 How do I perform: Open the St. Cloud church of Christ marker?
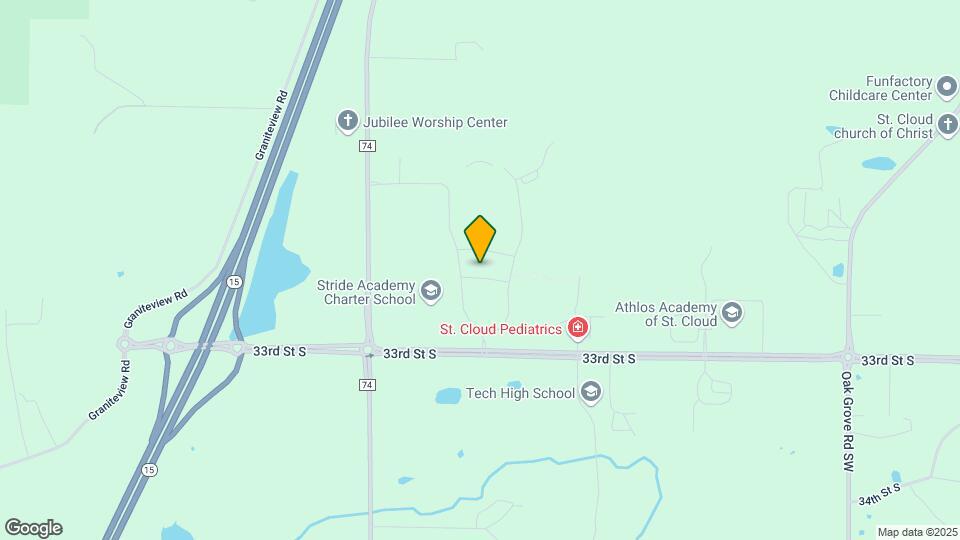click(x=948, y=125)
